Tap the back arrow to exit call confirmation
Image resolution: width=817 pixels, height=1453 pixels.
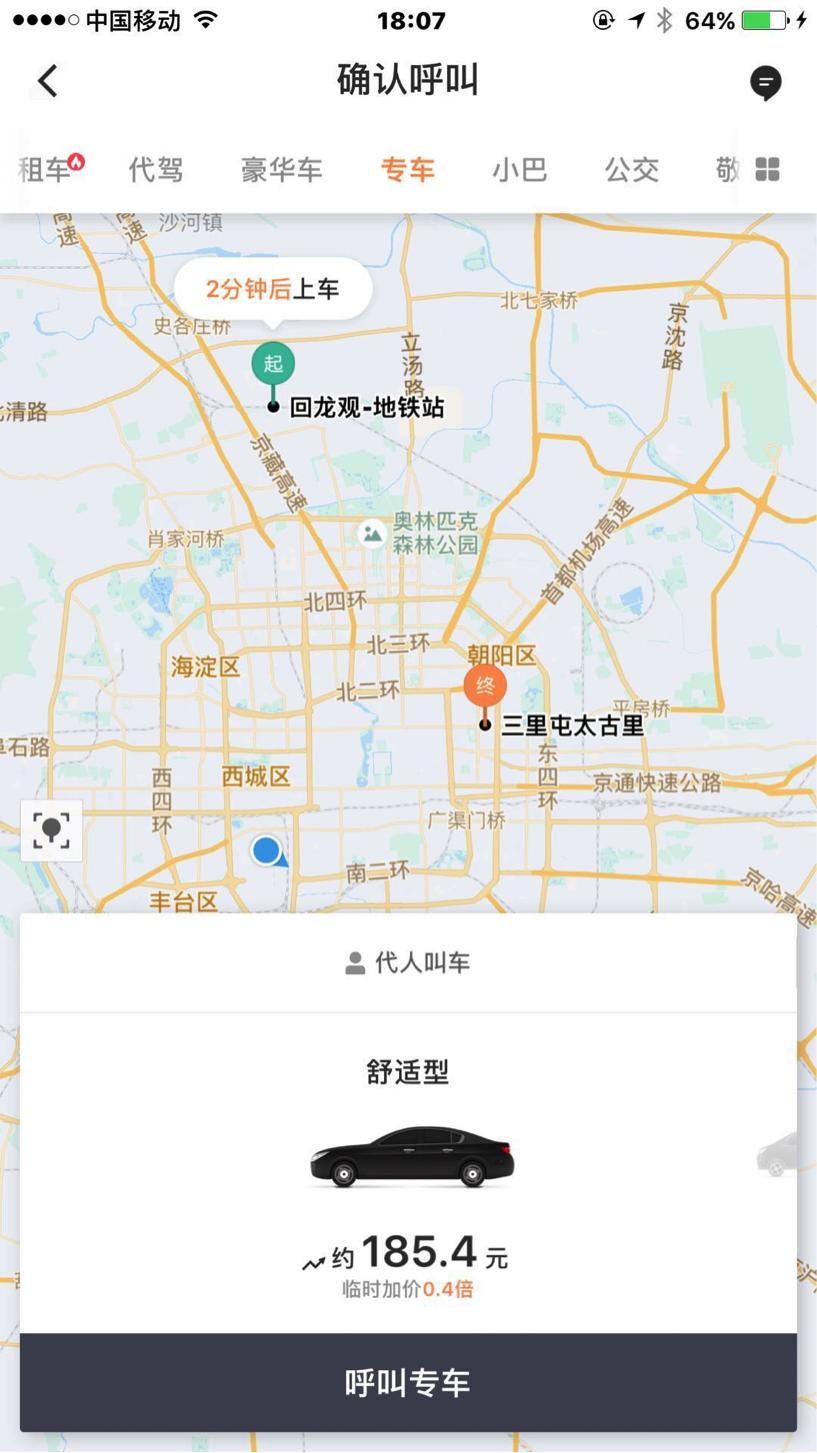tap(47, 81)
